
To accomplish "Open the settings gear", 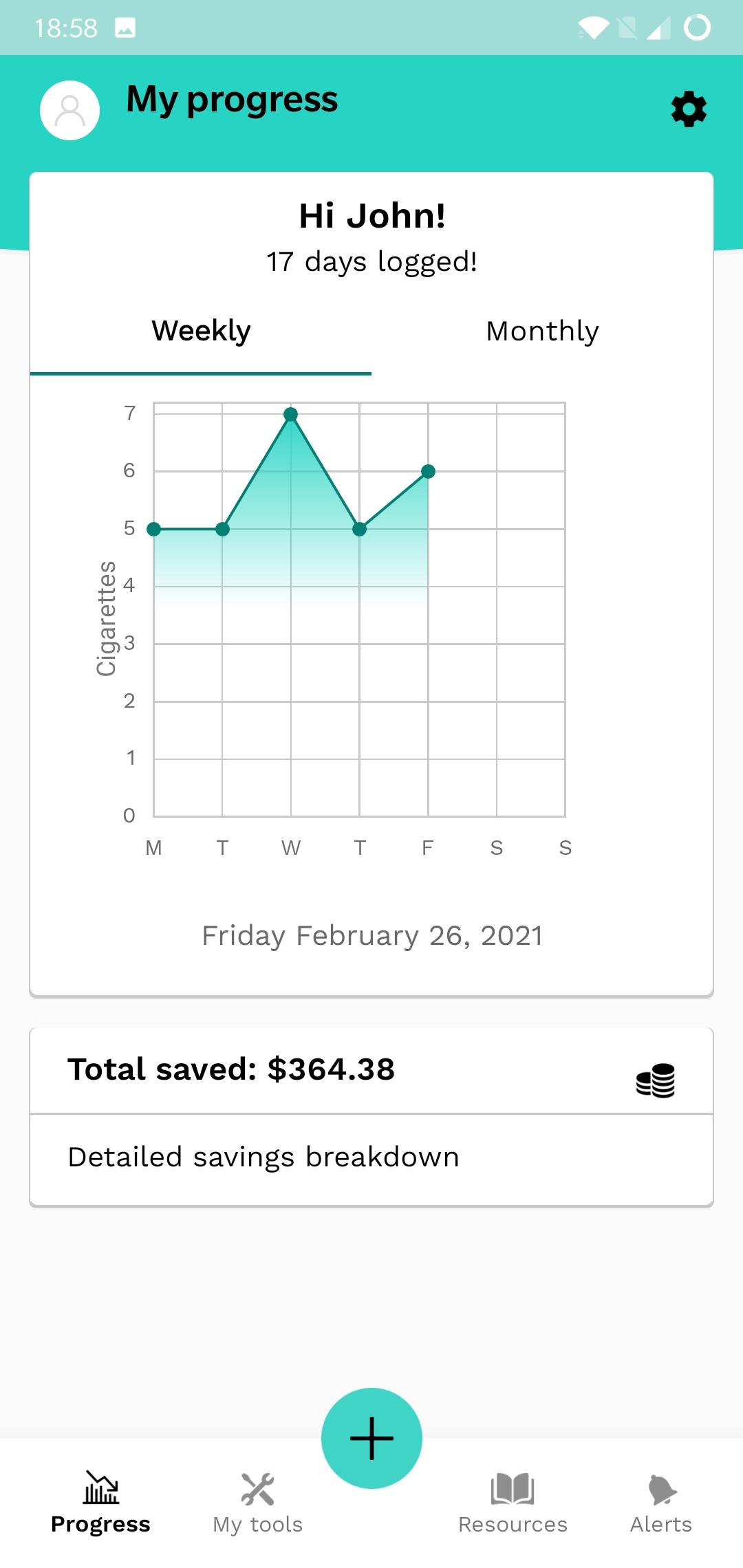I will pyautogui.click(x=689, y=109).
